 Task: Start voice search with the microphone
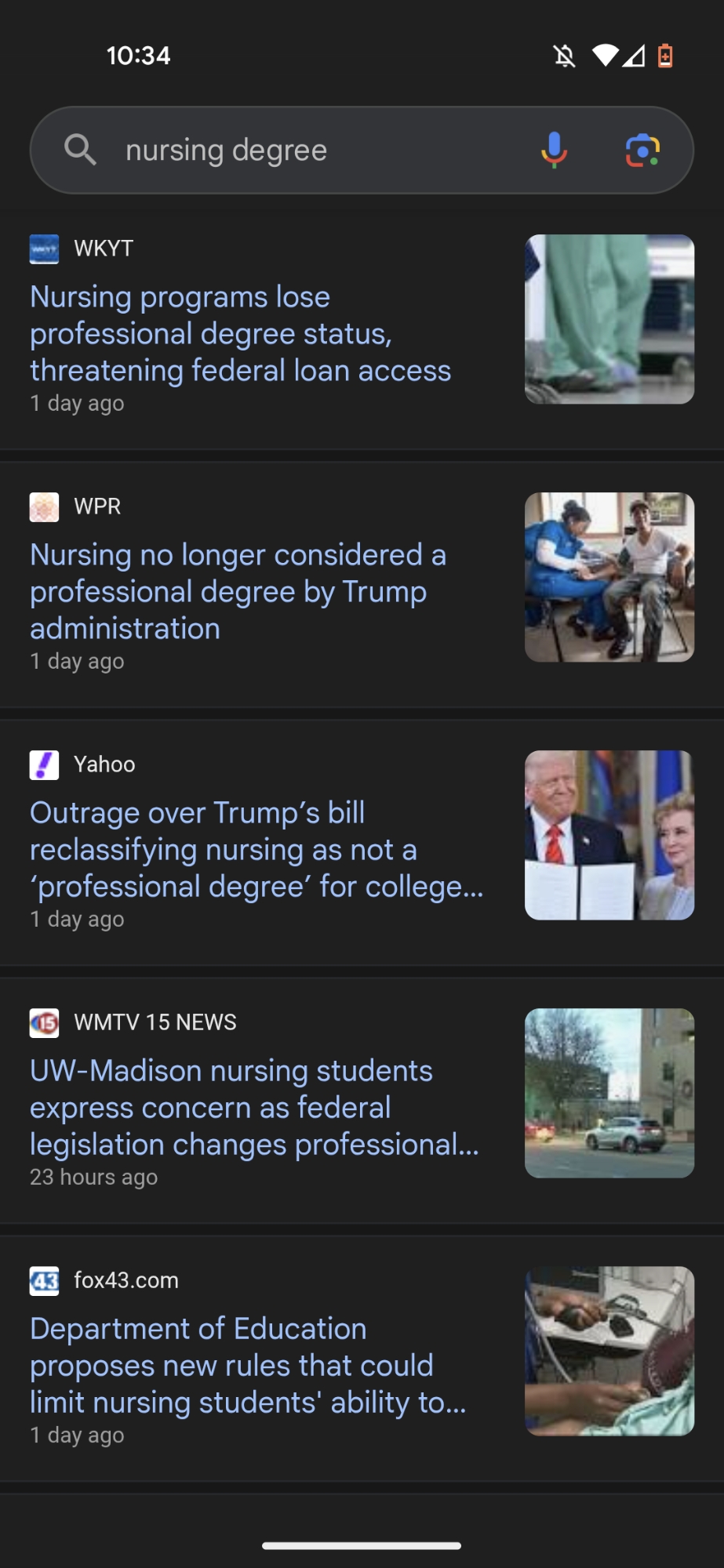(554, 150)
